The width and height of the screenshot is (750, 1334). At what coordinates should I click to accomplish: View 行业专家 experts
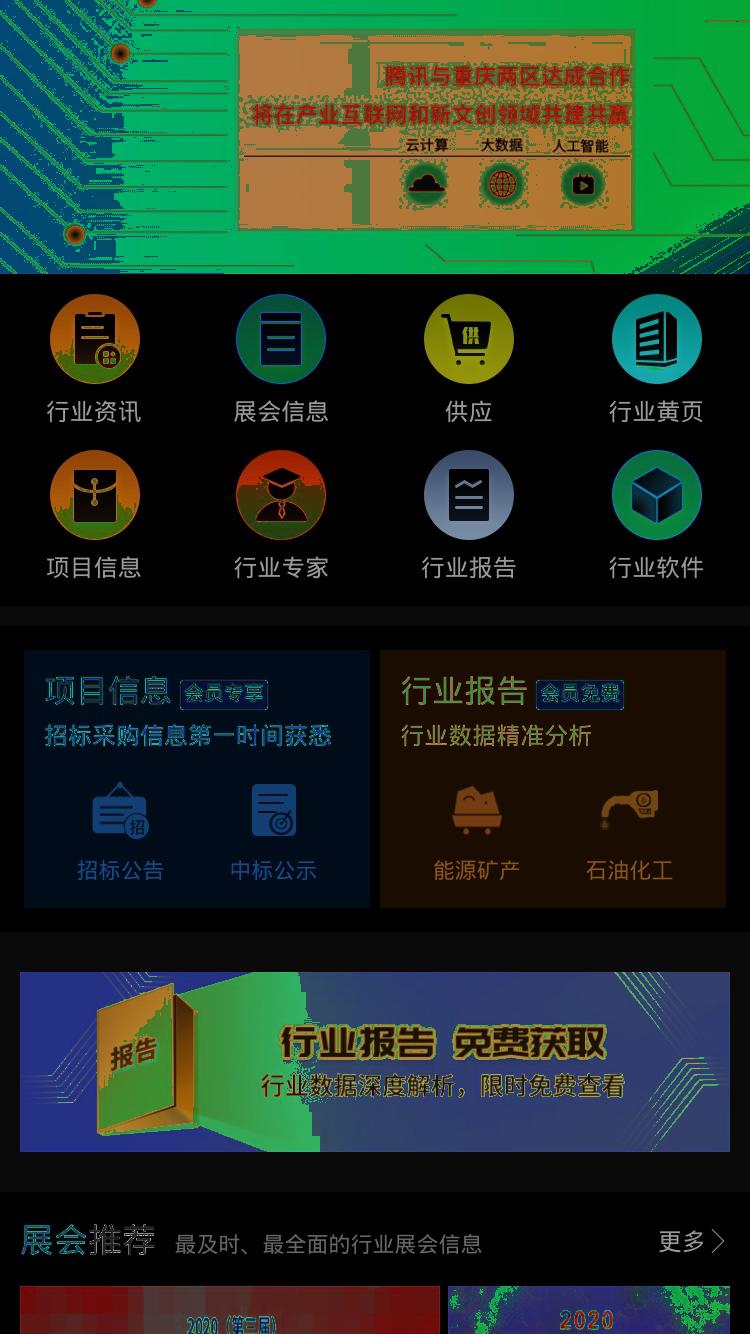click(x=281, y=515)
